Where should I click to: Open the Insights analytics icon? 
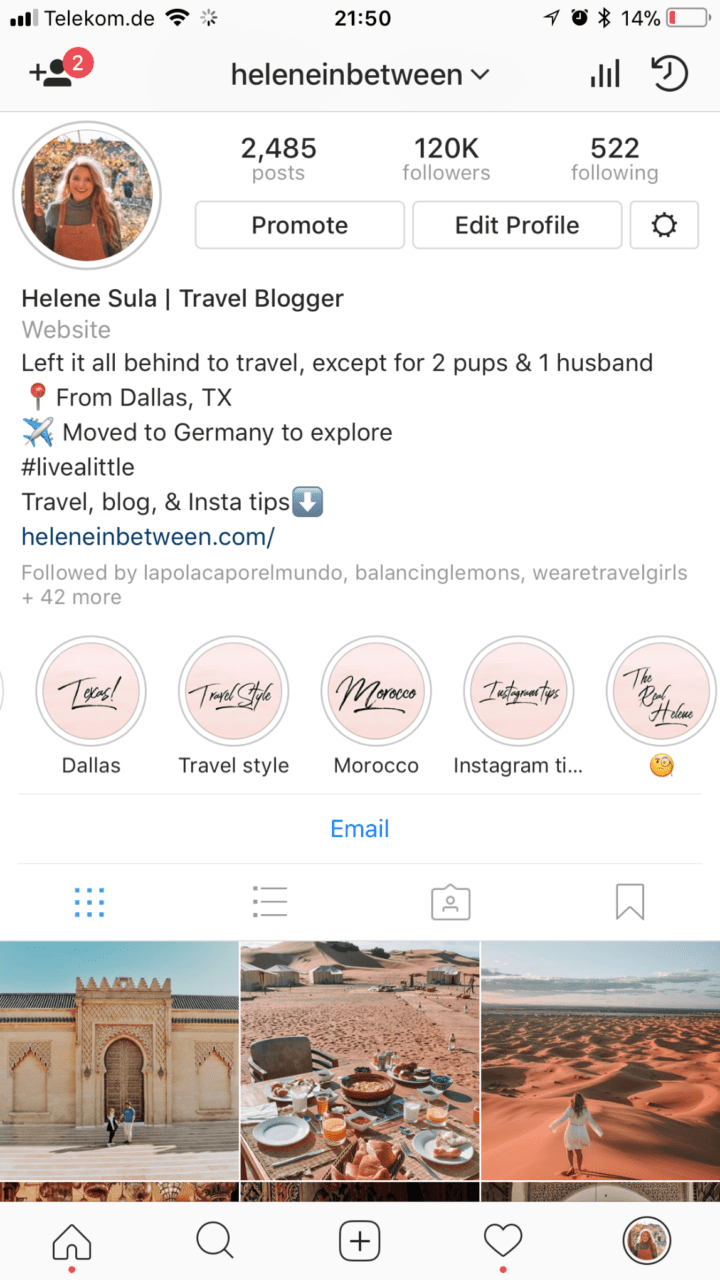pos(604,73)
